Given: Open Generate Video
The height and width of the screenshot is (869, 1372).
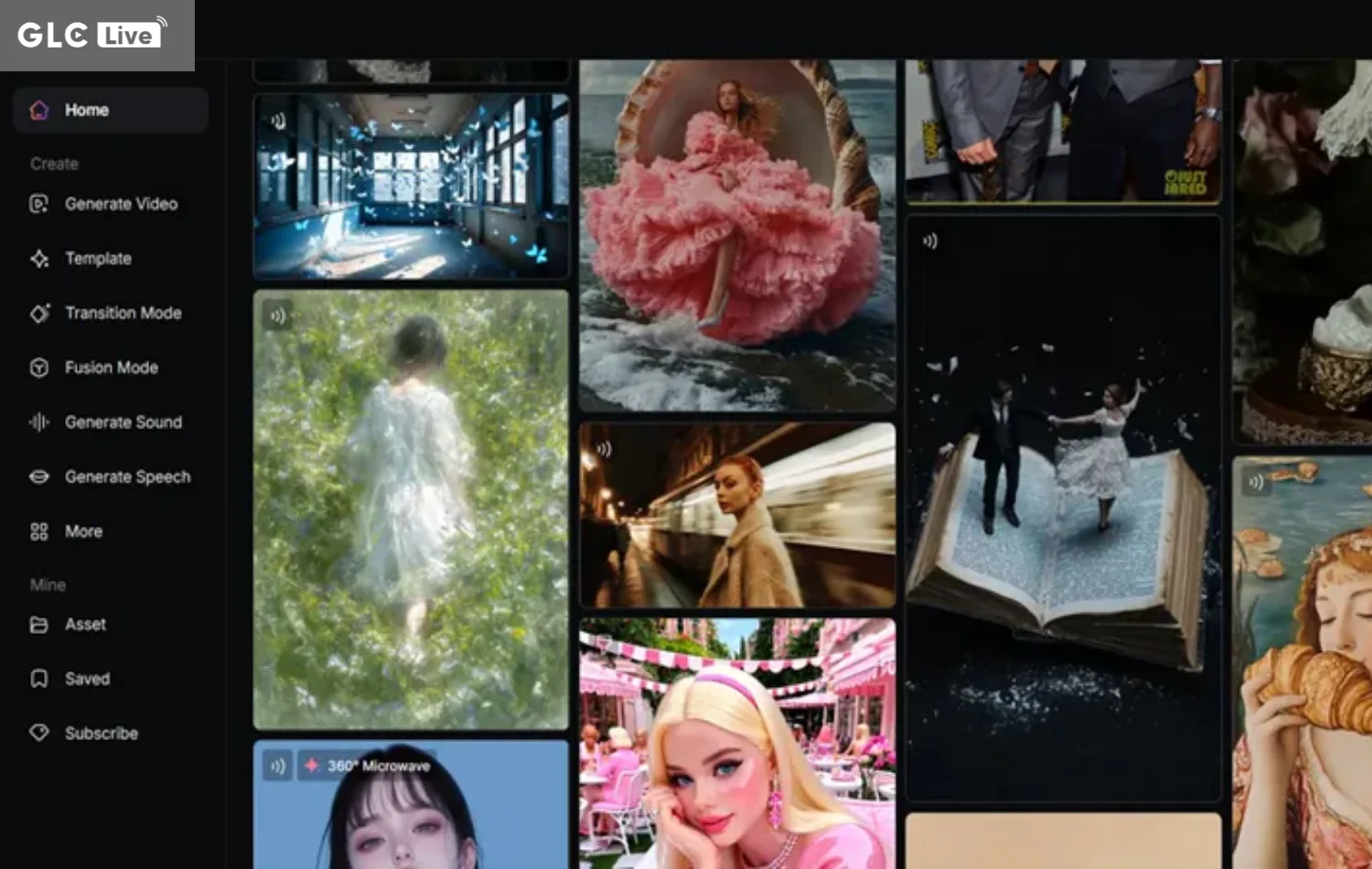Looking at the screenshot, I should click(120, 204).
